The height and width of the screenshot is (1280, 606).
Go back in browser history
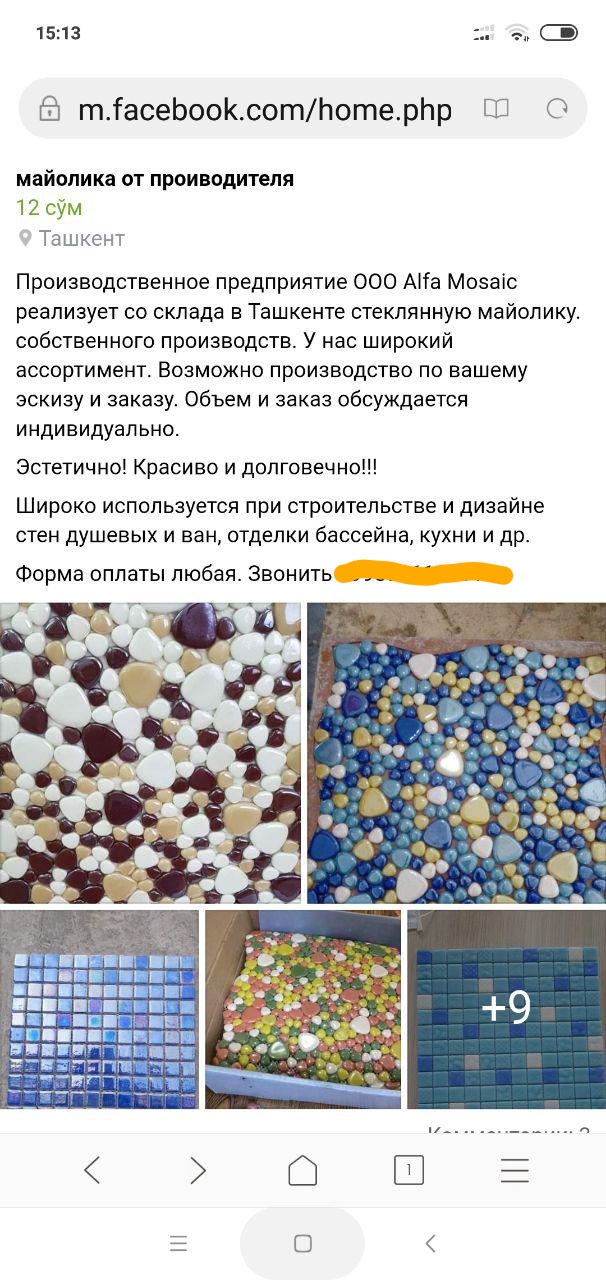tap(92, 1170)
